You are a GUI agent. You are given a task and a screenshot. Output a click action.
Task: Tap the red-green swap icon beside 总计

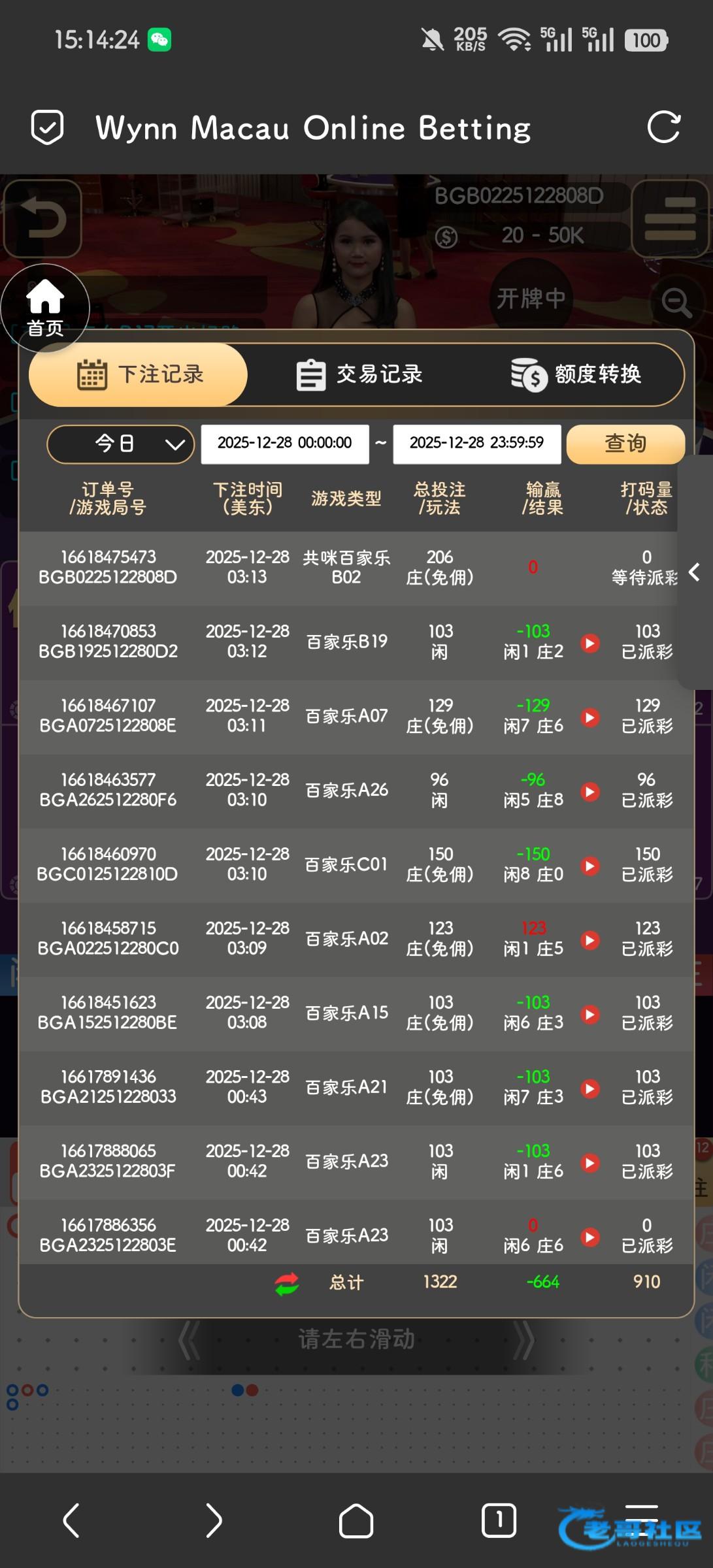[287, 1284]
